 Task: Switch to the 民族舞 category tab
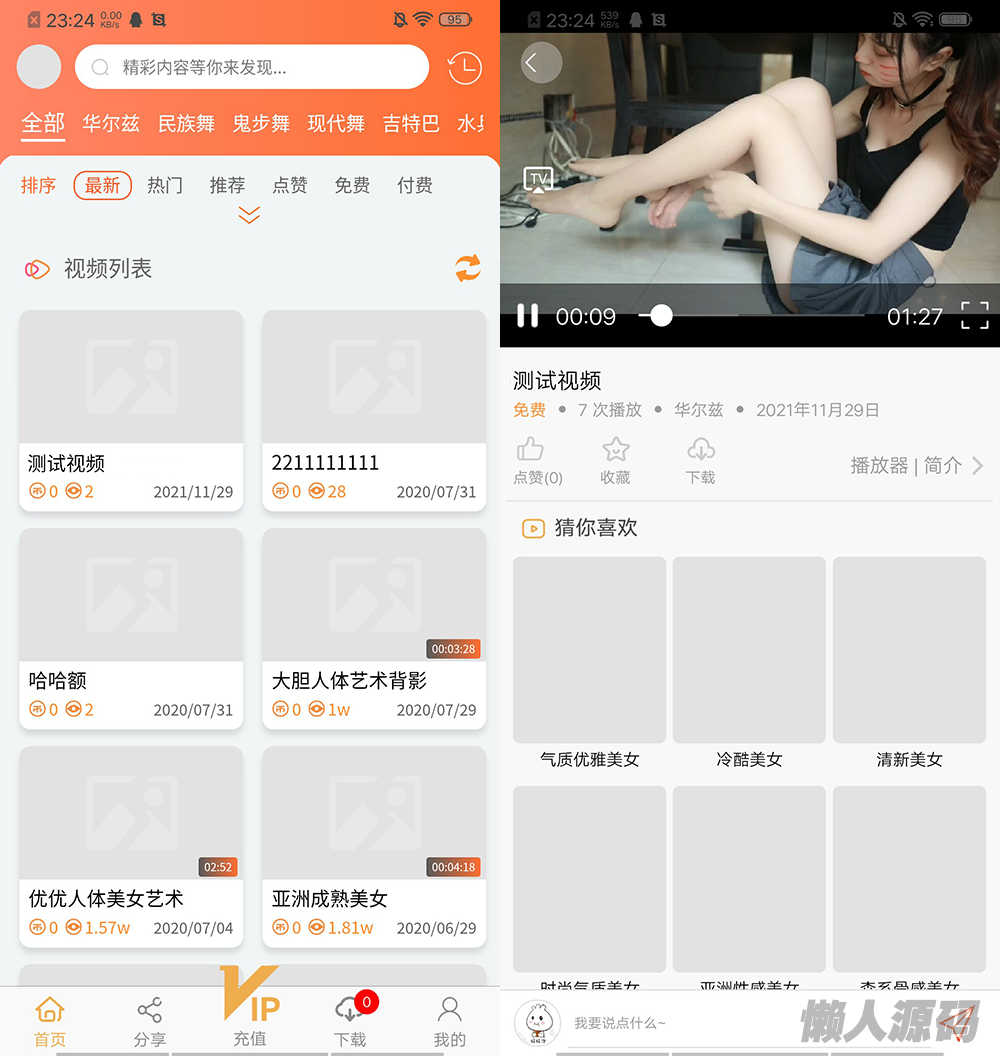point(186,124)
